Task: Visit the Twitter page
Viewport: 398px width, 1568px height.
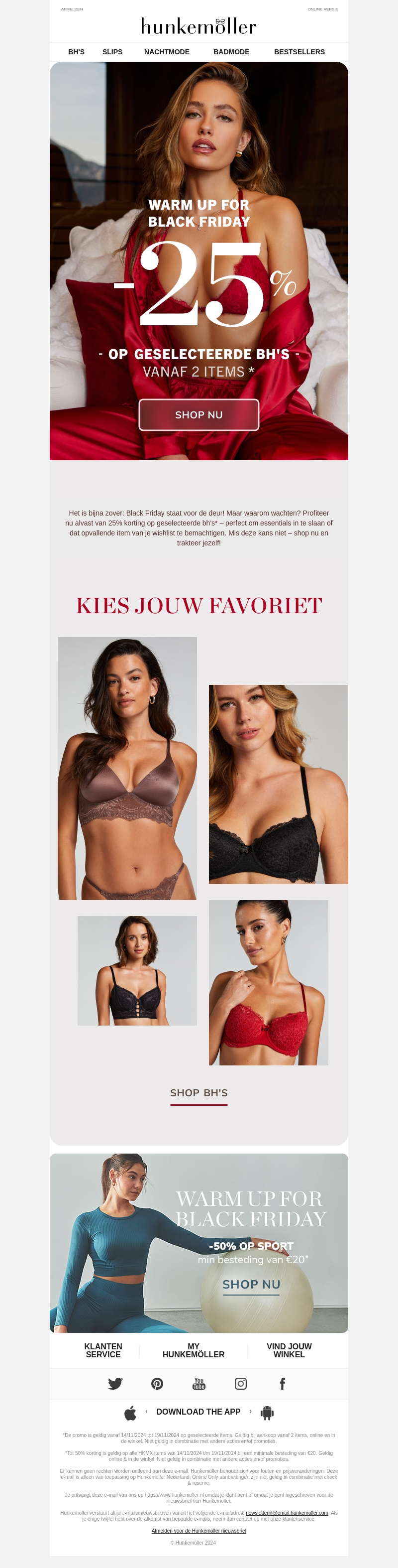Action: tap(115, 1384)
